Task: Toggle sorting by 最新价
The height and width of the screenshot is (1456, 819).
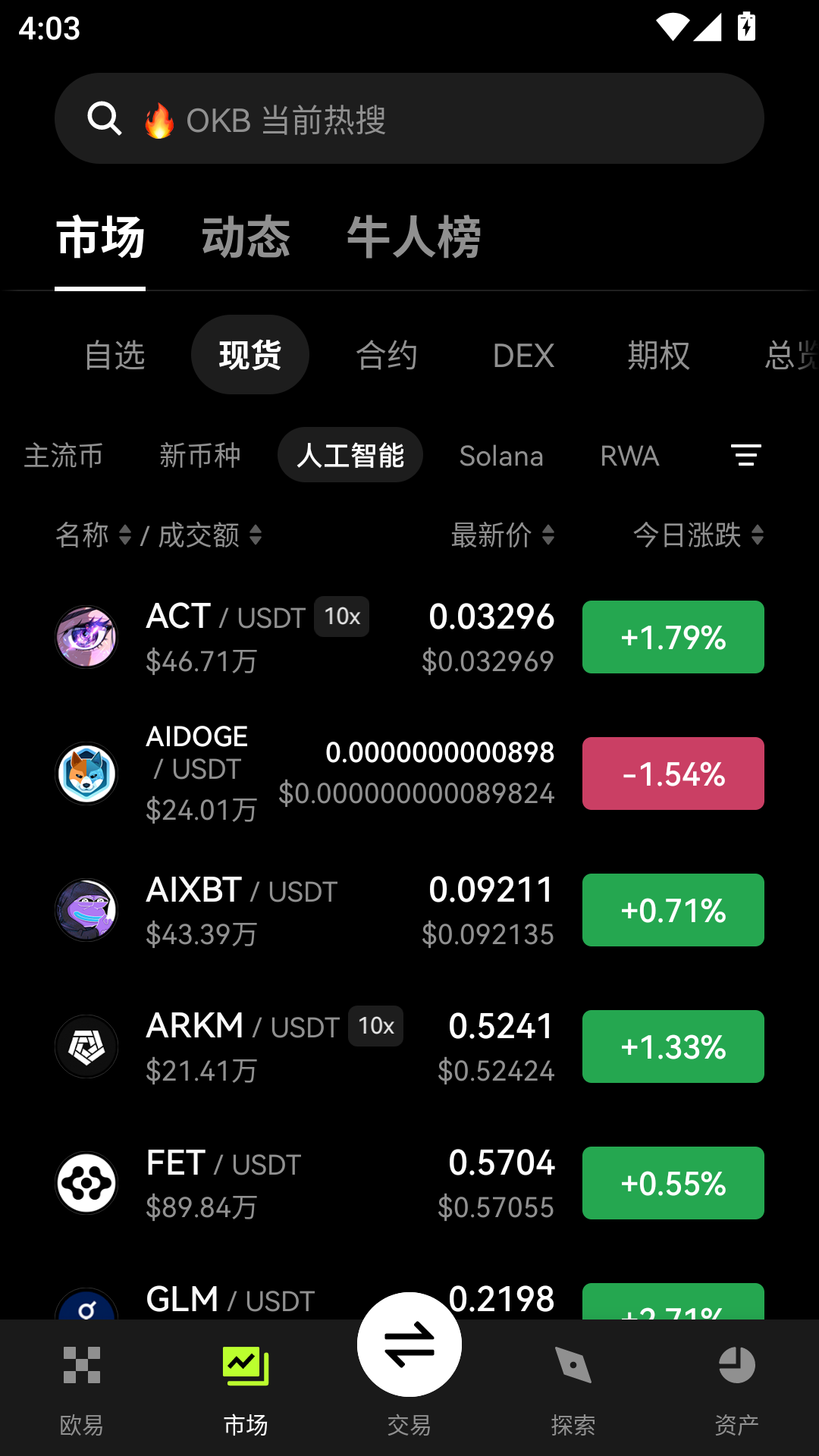Action: coord(500,535)
